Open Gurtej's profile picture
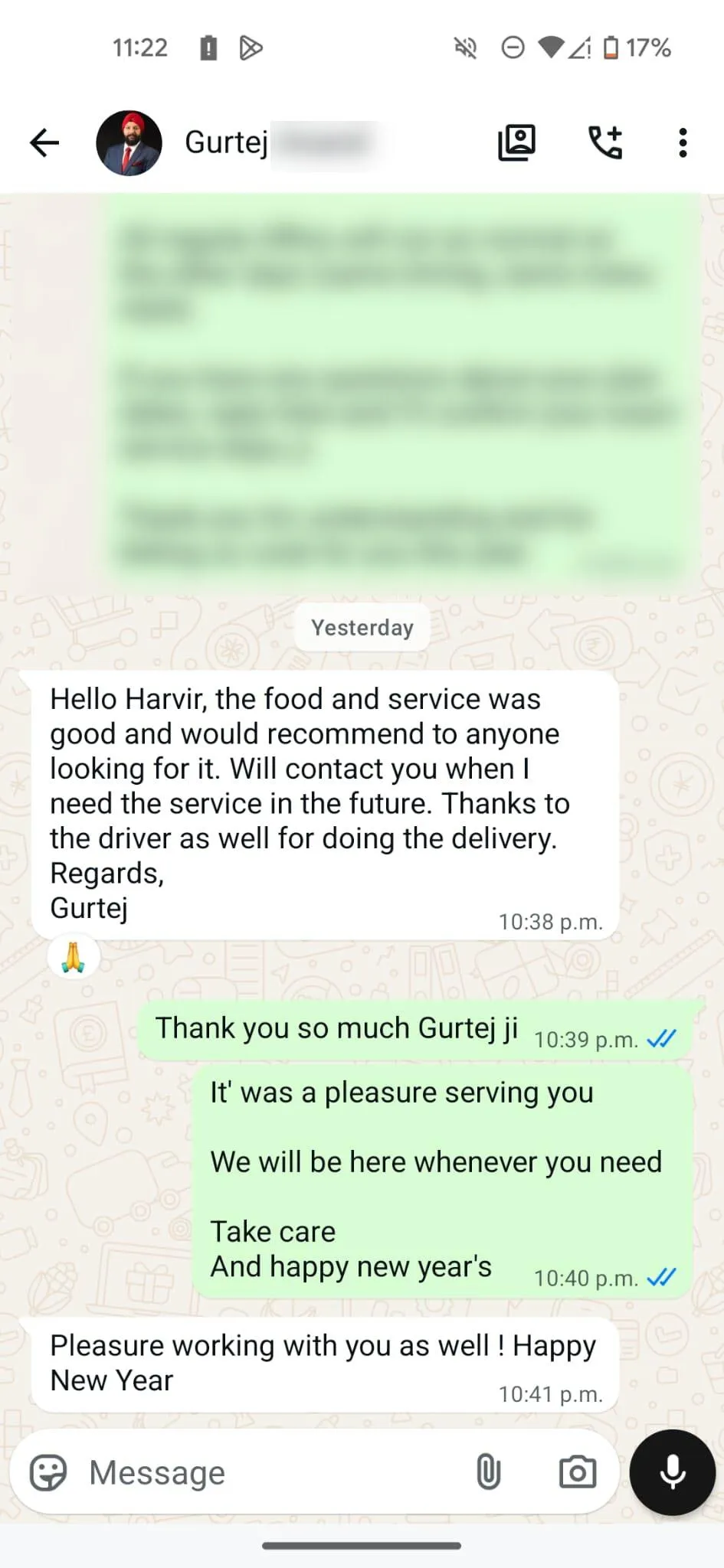 129,143
